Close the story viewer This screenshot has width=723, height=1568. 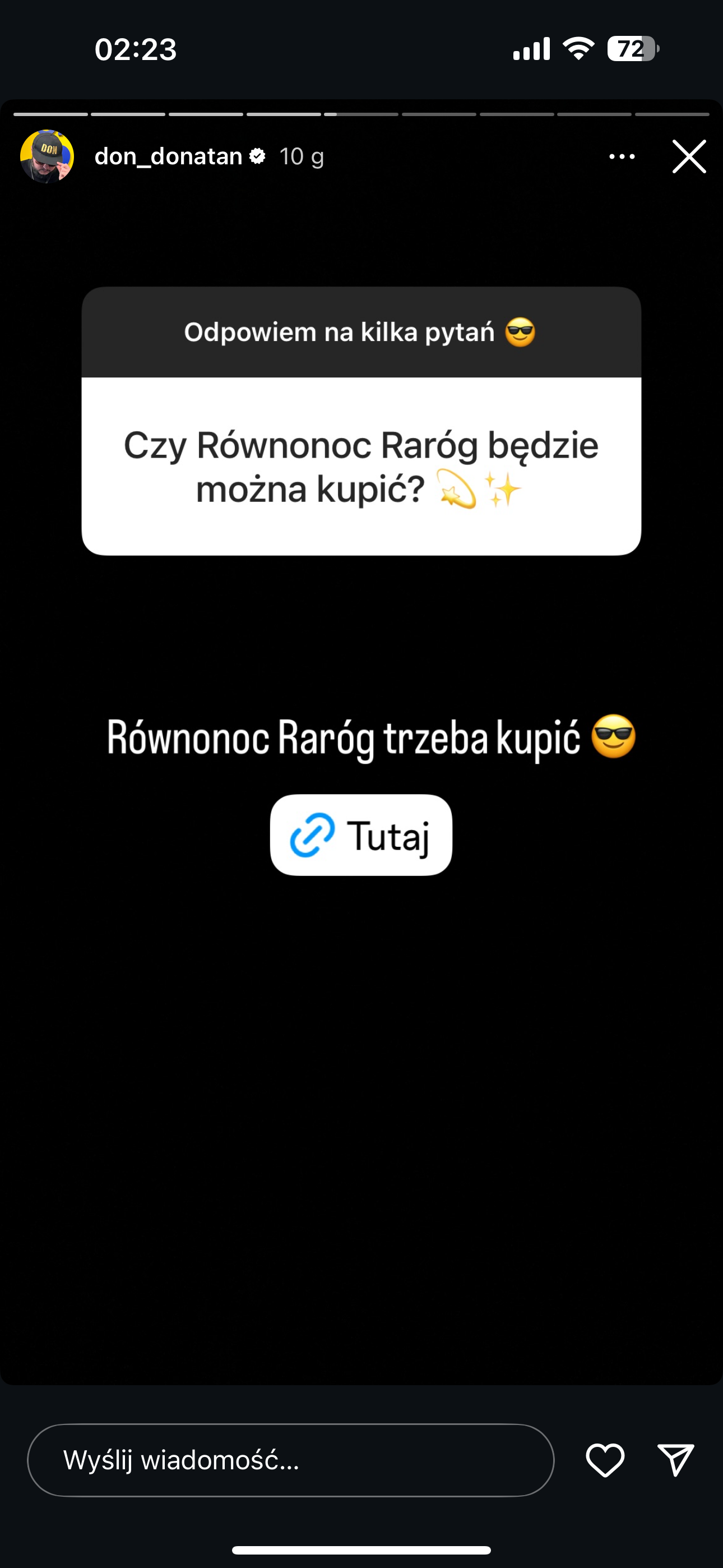[x=689, y=156]
